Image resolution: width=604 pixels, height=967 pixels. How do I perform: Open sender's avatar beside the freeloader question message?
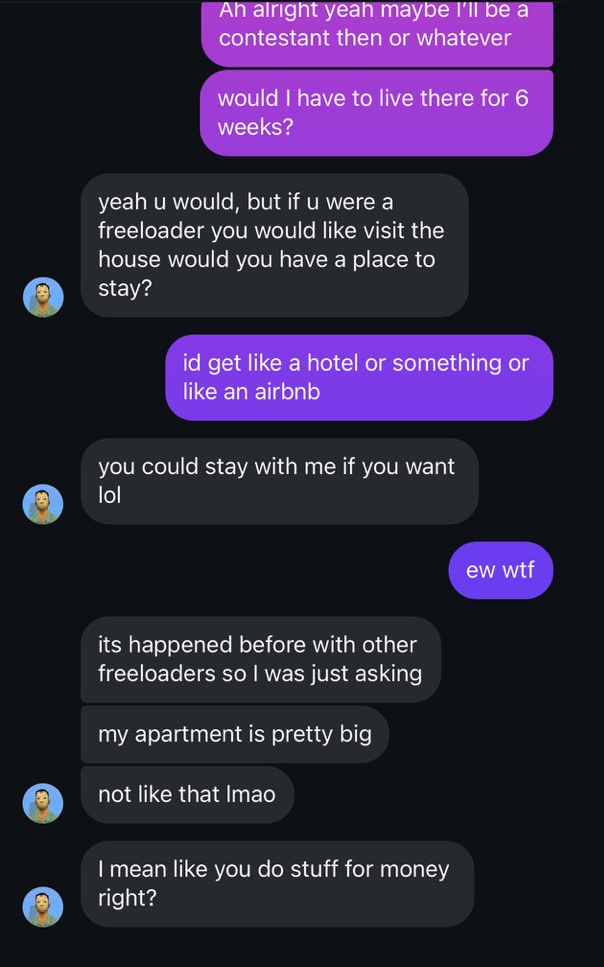pyautogui.click(x=43, y=297)
